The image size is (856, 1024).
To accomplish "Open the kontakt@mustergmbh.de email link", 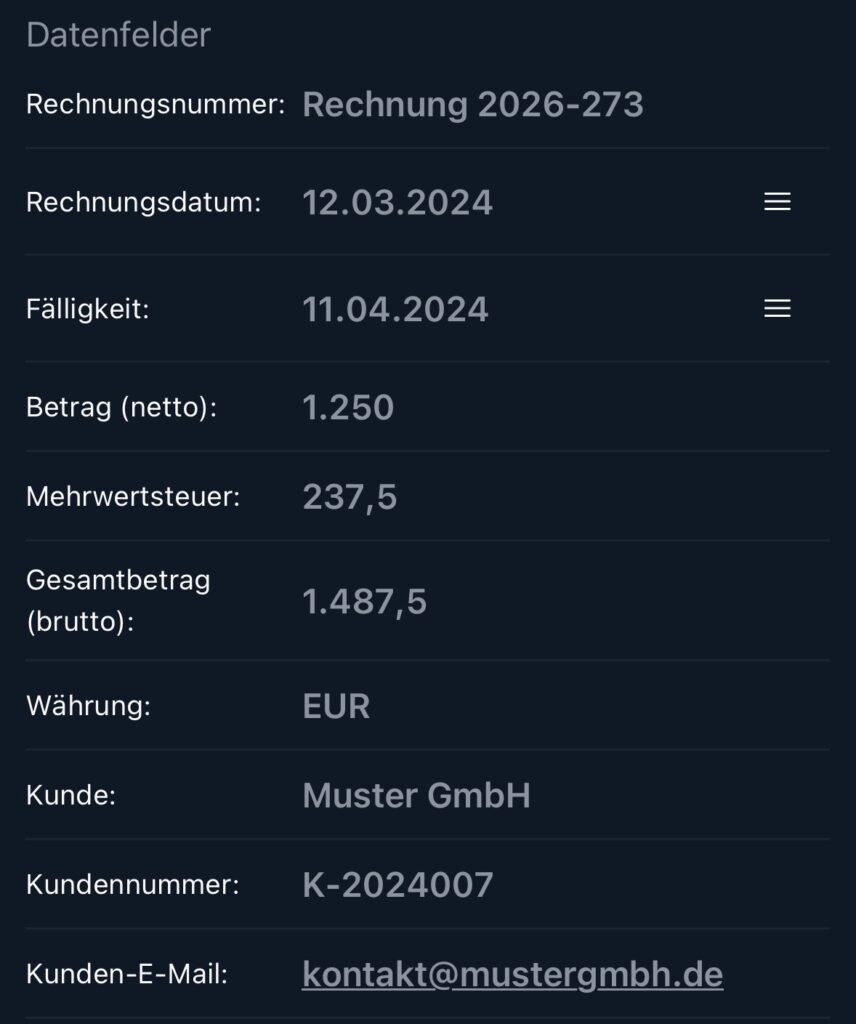I will tap(512, 974).
